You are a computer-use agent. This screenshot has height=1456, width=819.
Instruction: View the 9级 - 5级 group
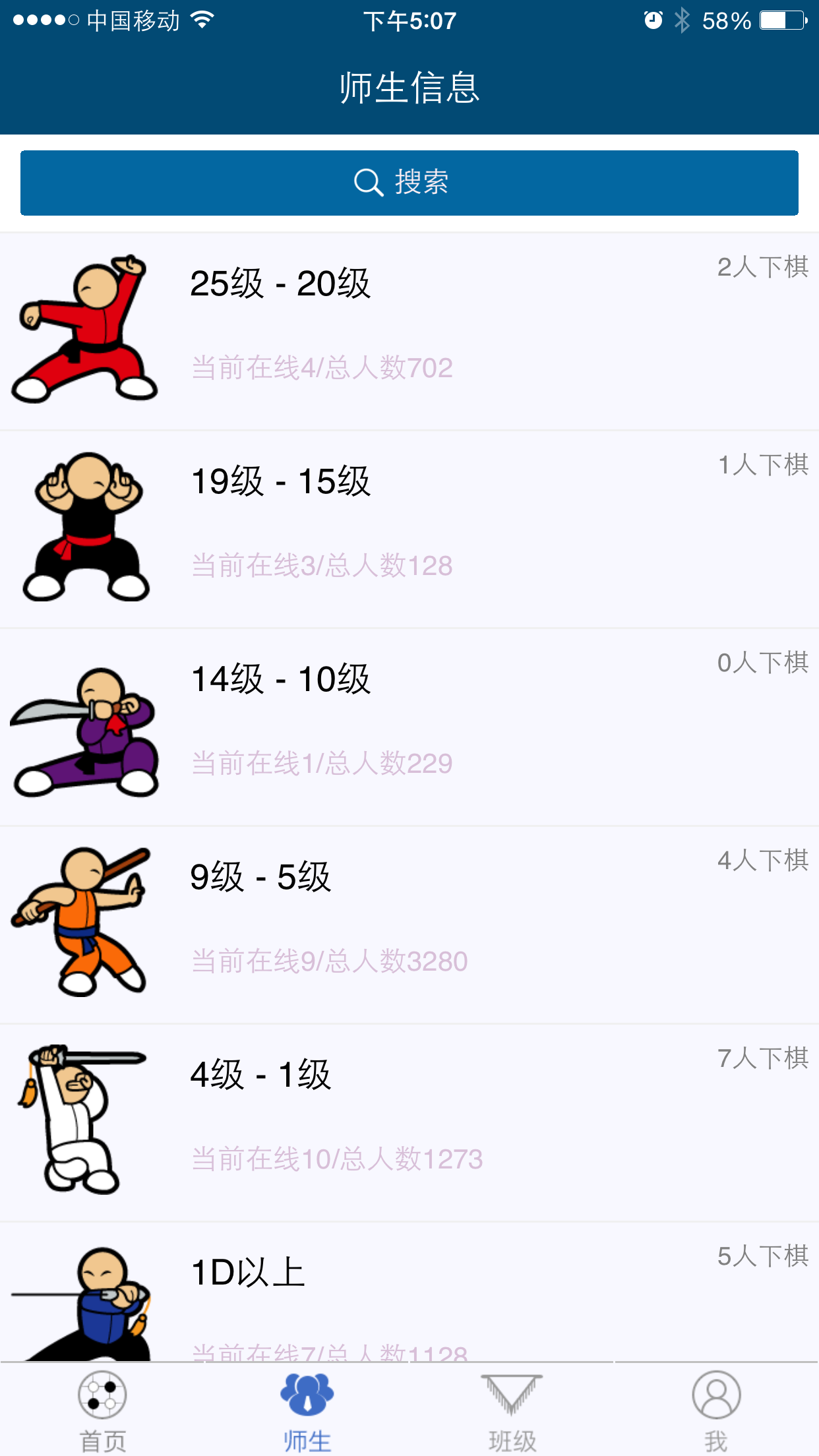tap(409, 925)
